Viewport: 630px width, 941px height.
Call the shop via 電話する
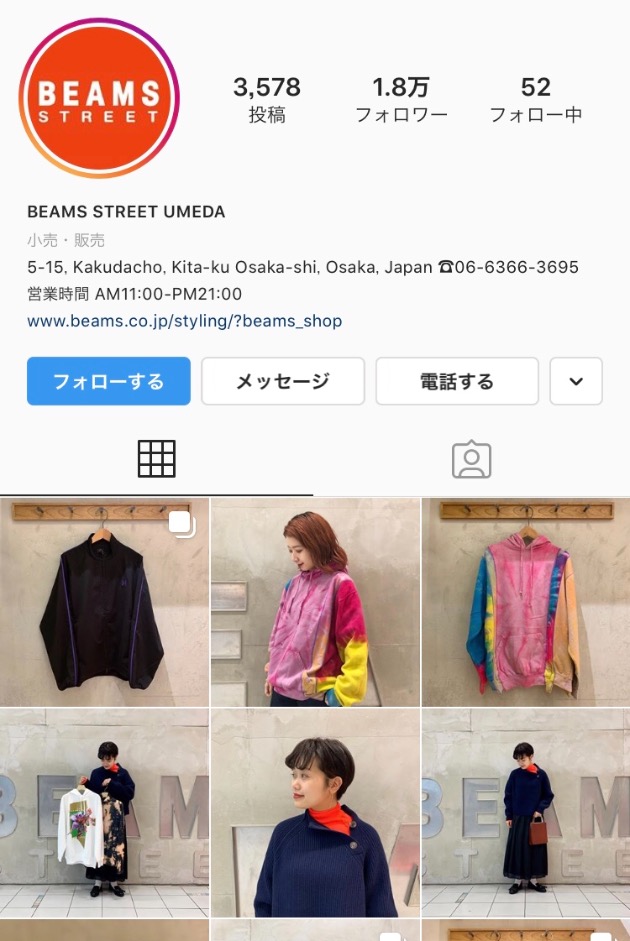(x=457, y=381)
